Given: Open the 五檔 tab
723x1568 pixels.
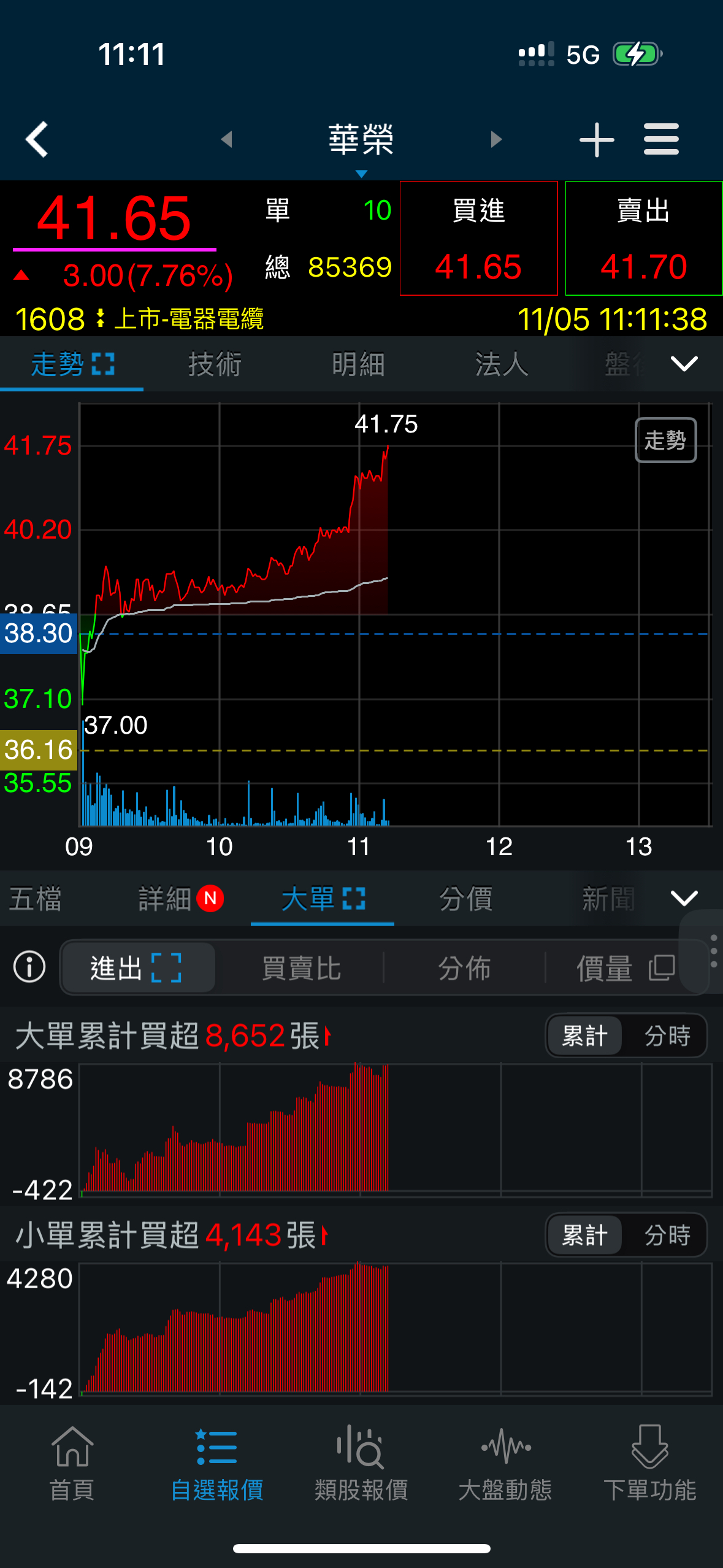Looking at the screenshot, I should [x=36, y=899].
